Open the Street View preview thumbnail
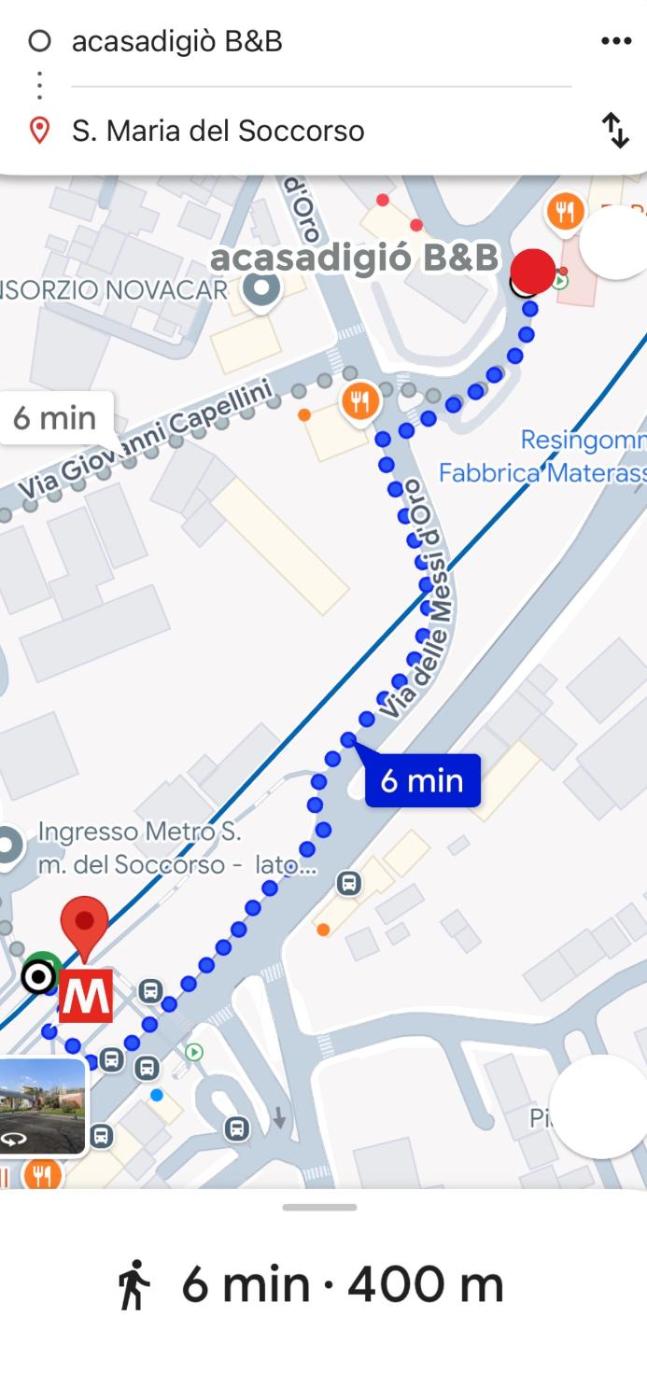The height and width of the screenshot is (1400, 647). tap(42, 1107)
